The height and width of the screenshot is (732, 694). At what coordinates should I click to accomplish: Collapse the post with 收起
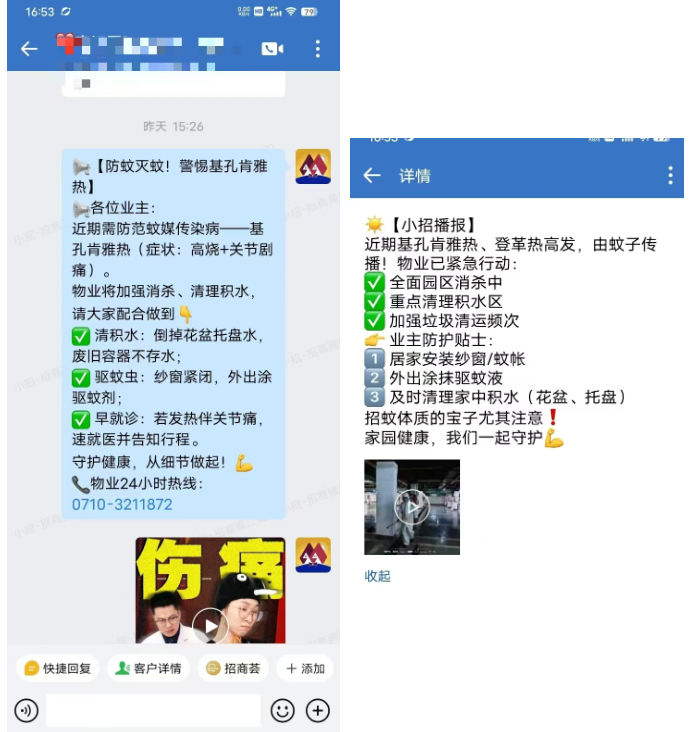[377, 576]
